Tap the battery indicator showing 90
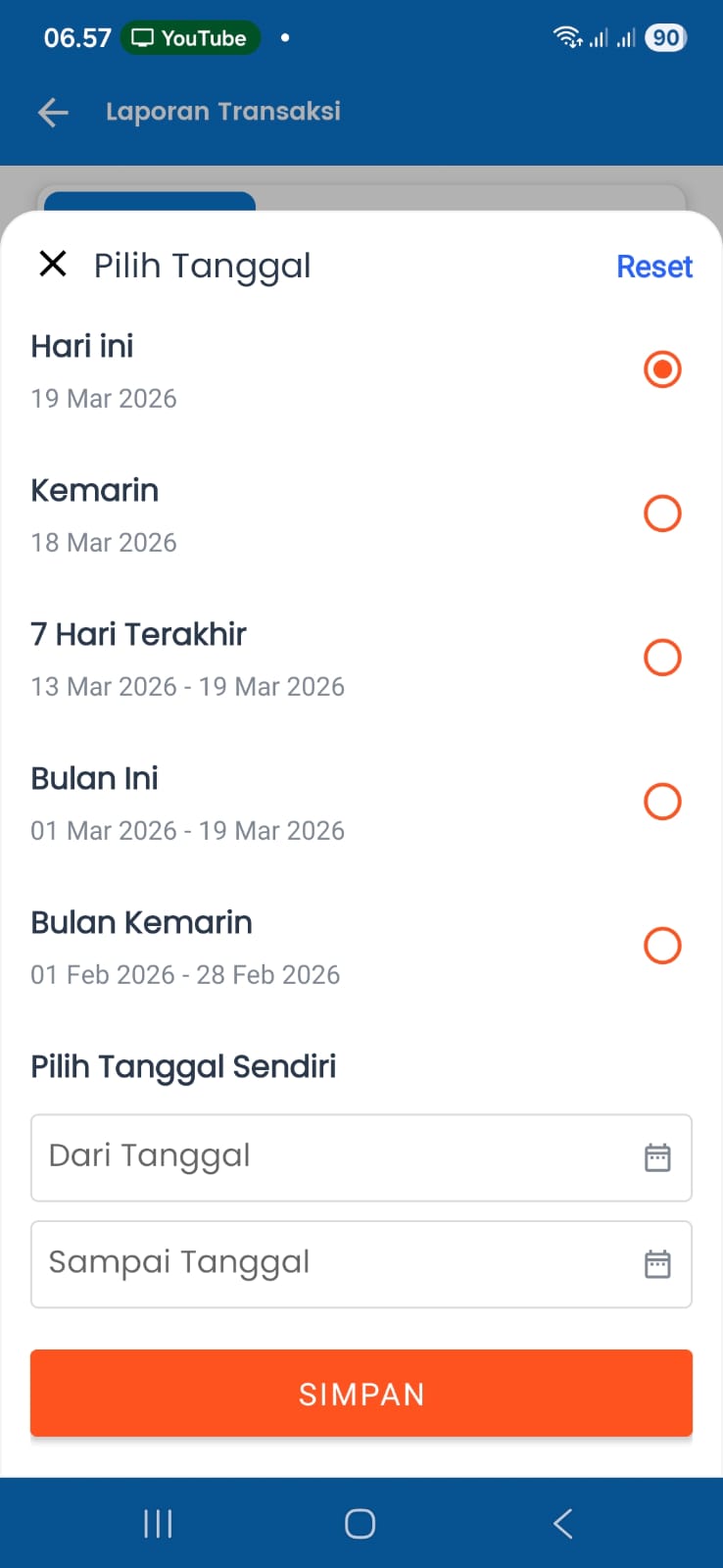Image resolution: width=723 pixels, height=1568 pixels. tap(665, 37)
